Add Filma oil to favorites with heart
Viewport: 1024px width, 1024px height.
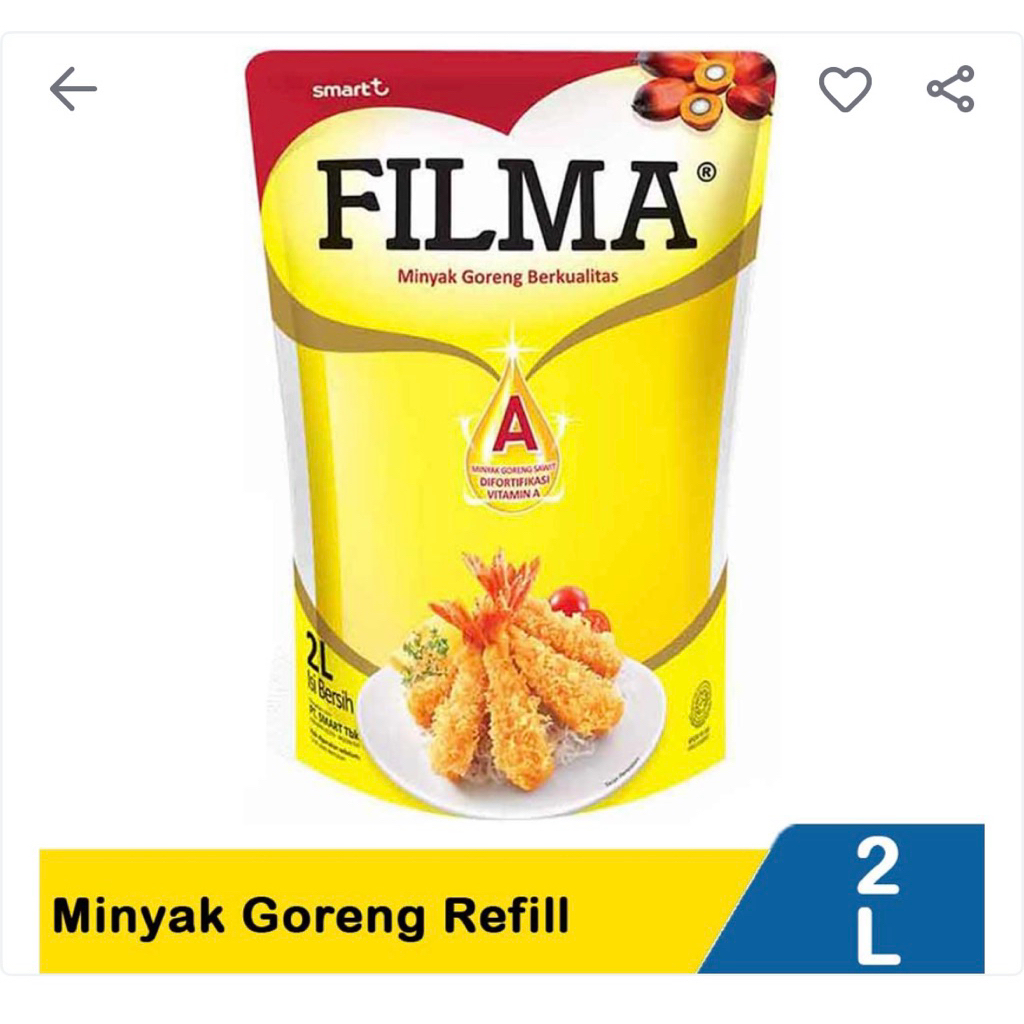(x=845, y=89)
